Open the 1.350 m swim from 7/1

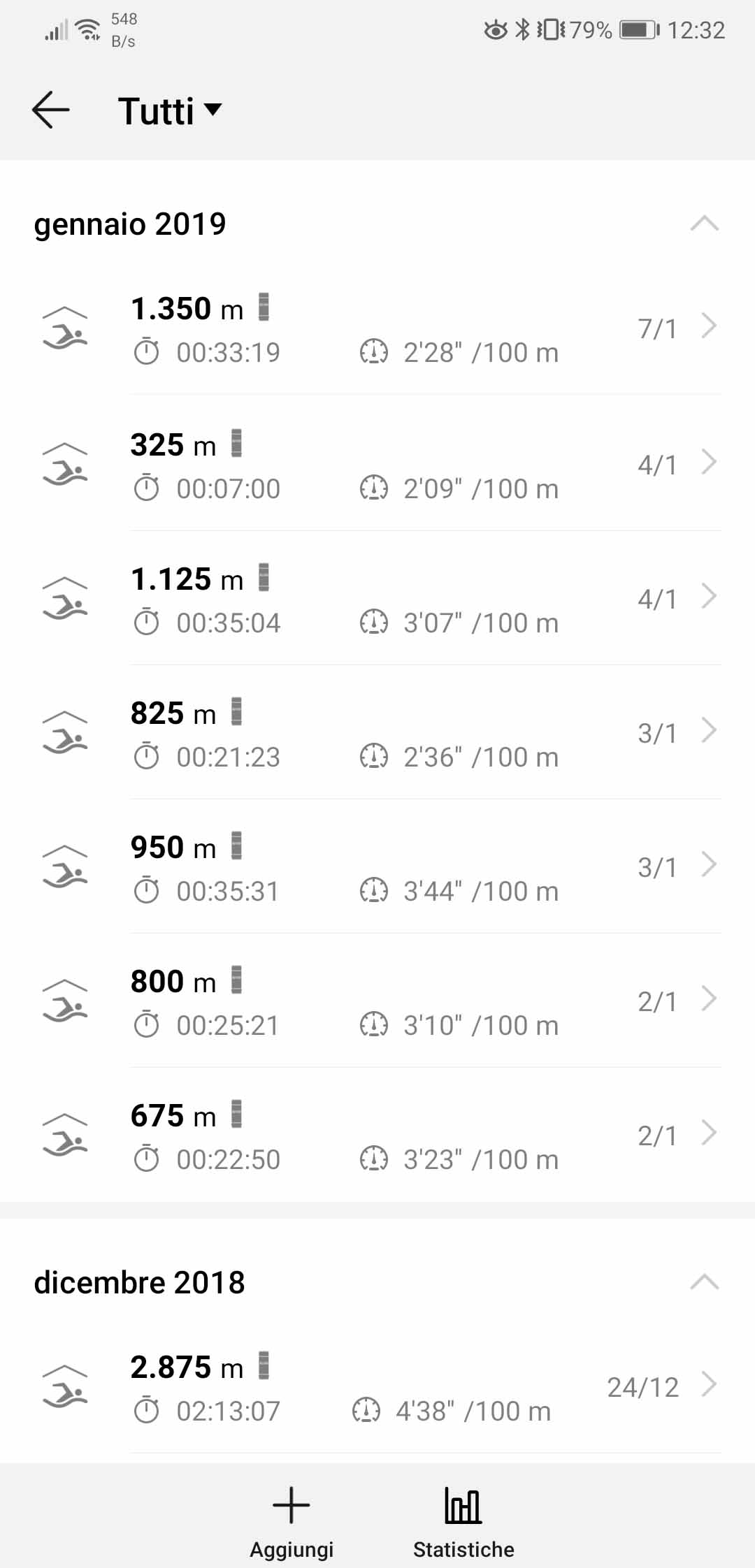tap(377, 328)
